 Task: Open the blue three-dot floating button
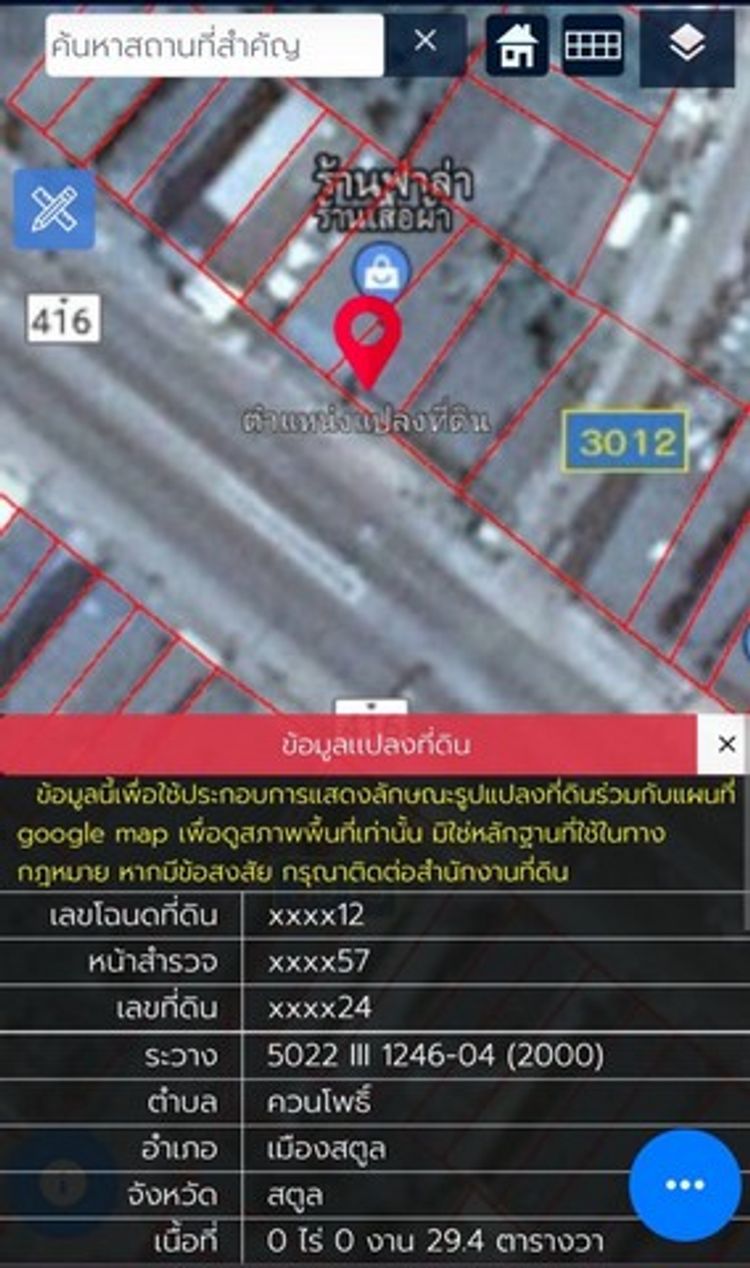[x=685, y=1185]
